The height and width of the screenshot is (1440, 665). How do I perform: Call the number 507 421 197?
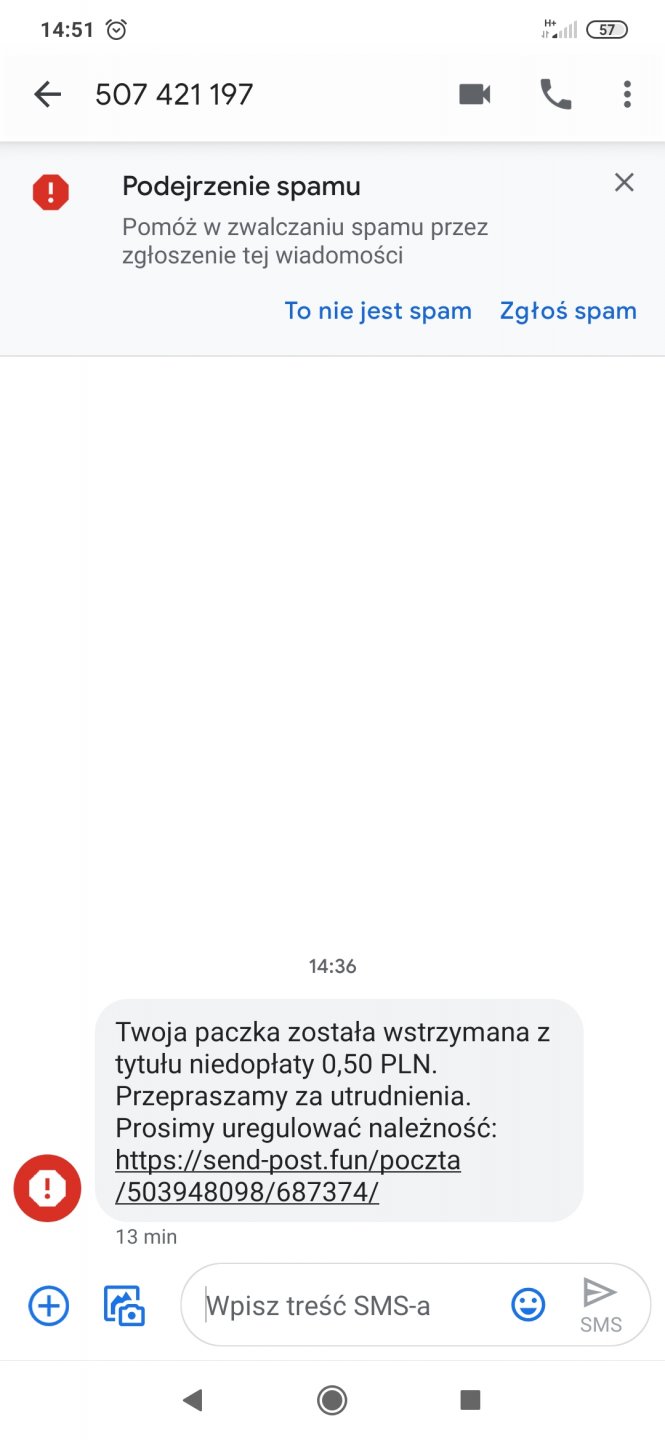555,94
